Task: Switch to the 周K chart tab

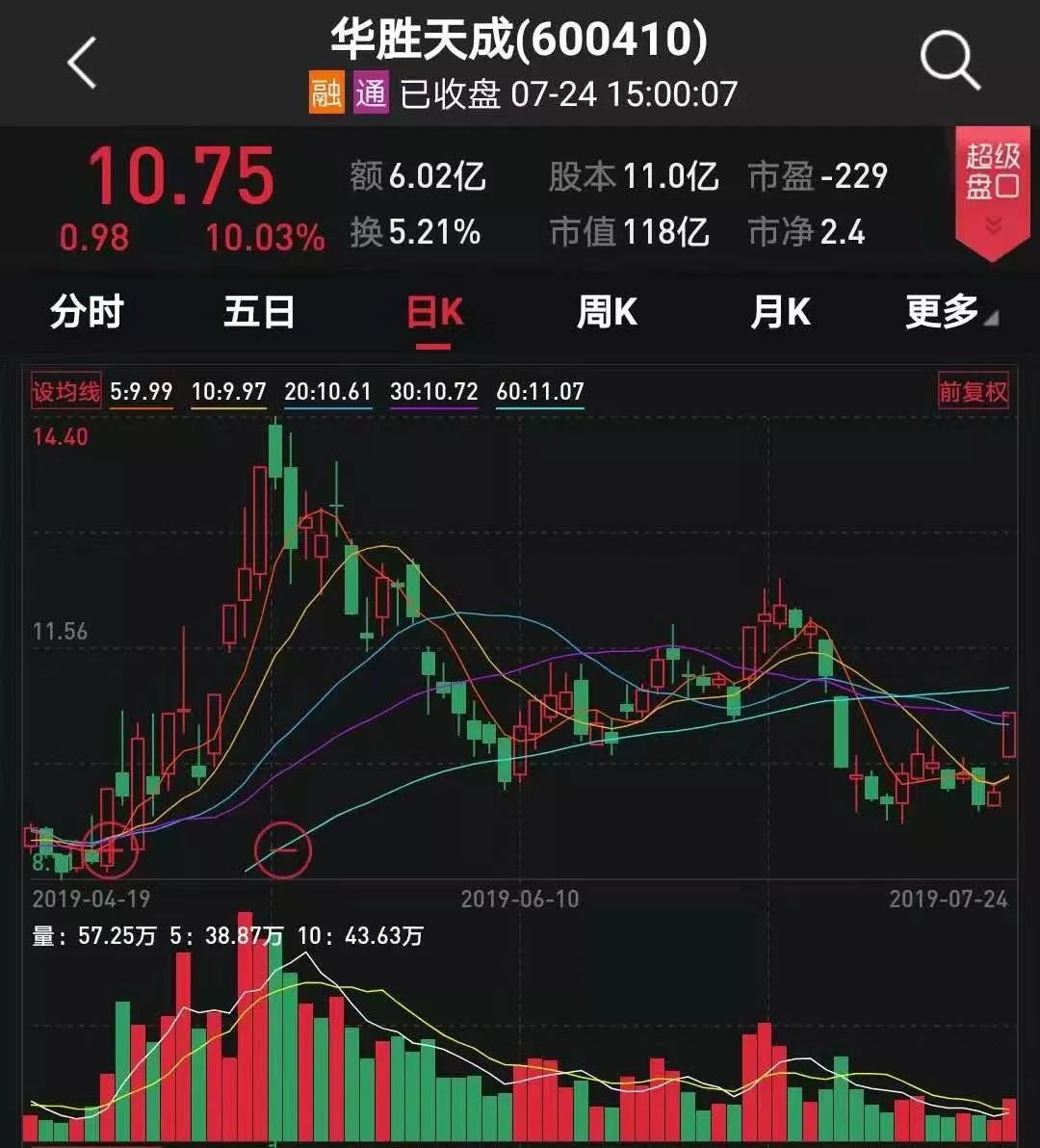Action: (607, 312)
